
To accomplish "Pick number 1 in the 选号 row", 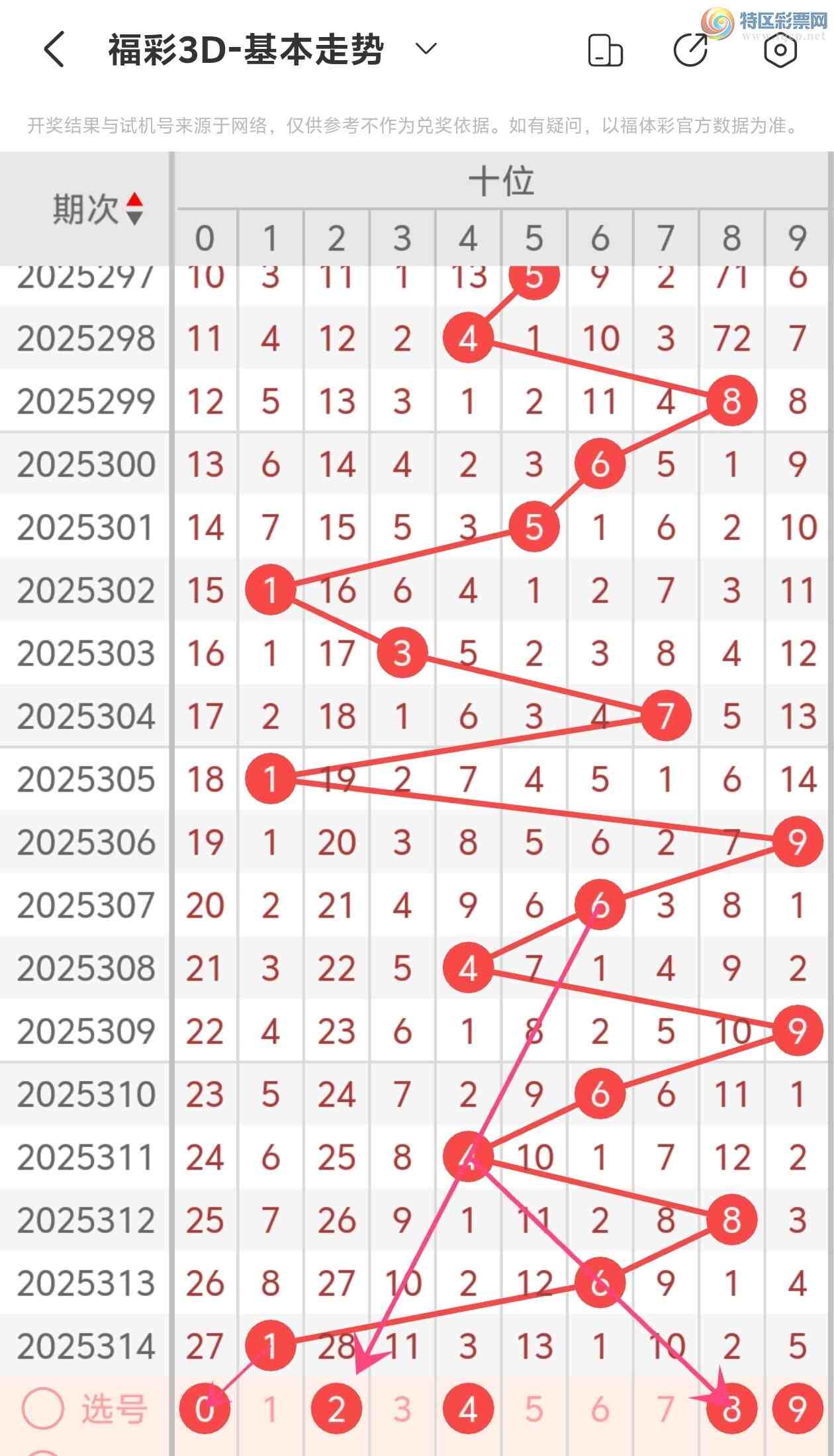I will point(270,1409).
